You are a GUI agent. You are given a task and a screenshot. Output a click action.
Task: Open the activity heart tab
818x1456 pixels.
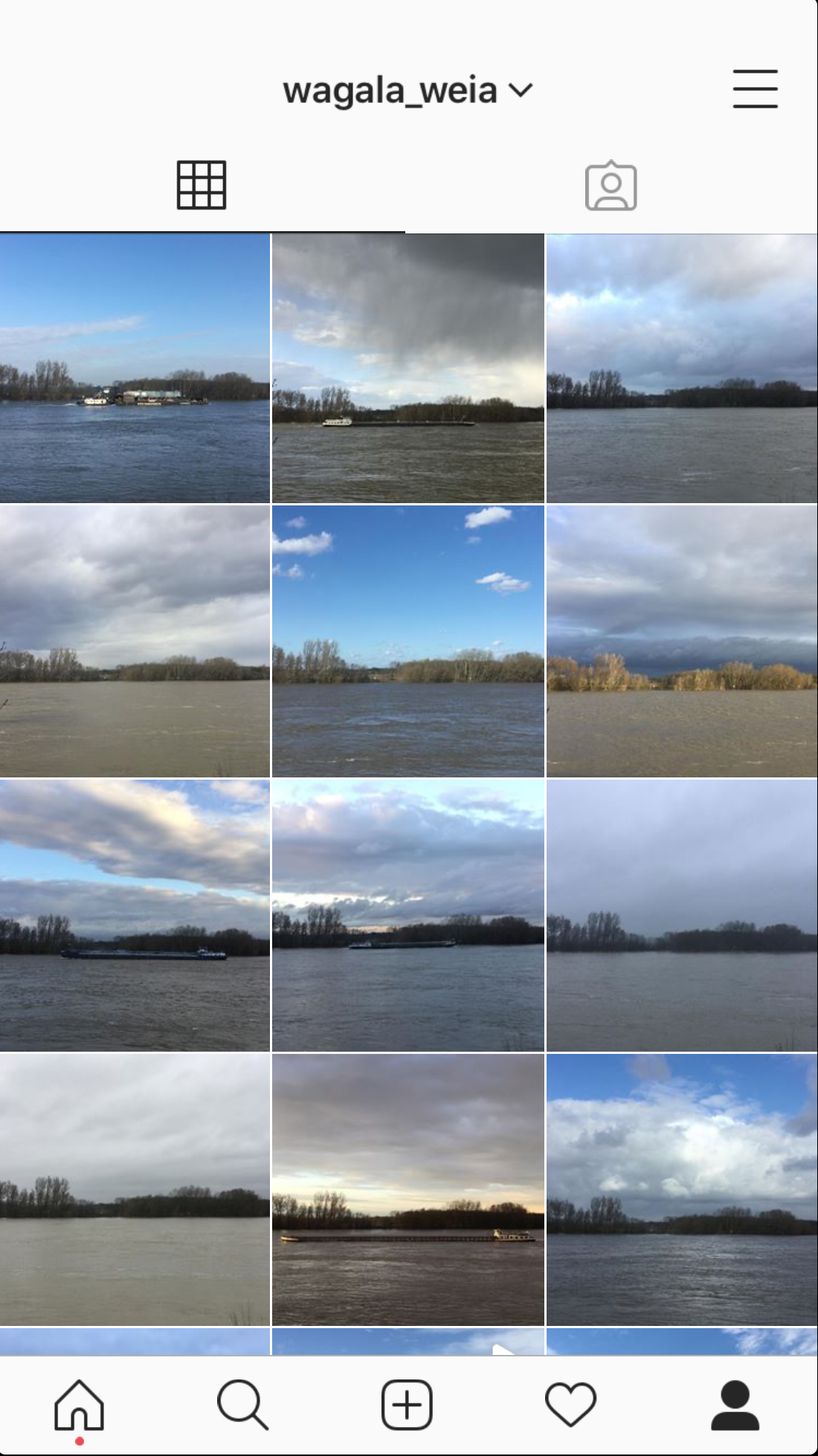click(x=570, y=1404)
